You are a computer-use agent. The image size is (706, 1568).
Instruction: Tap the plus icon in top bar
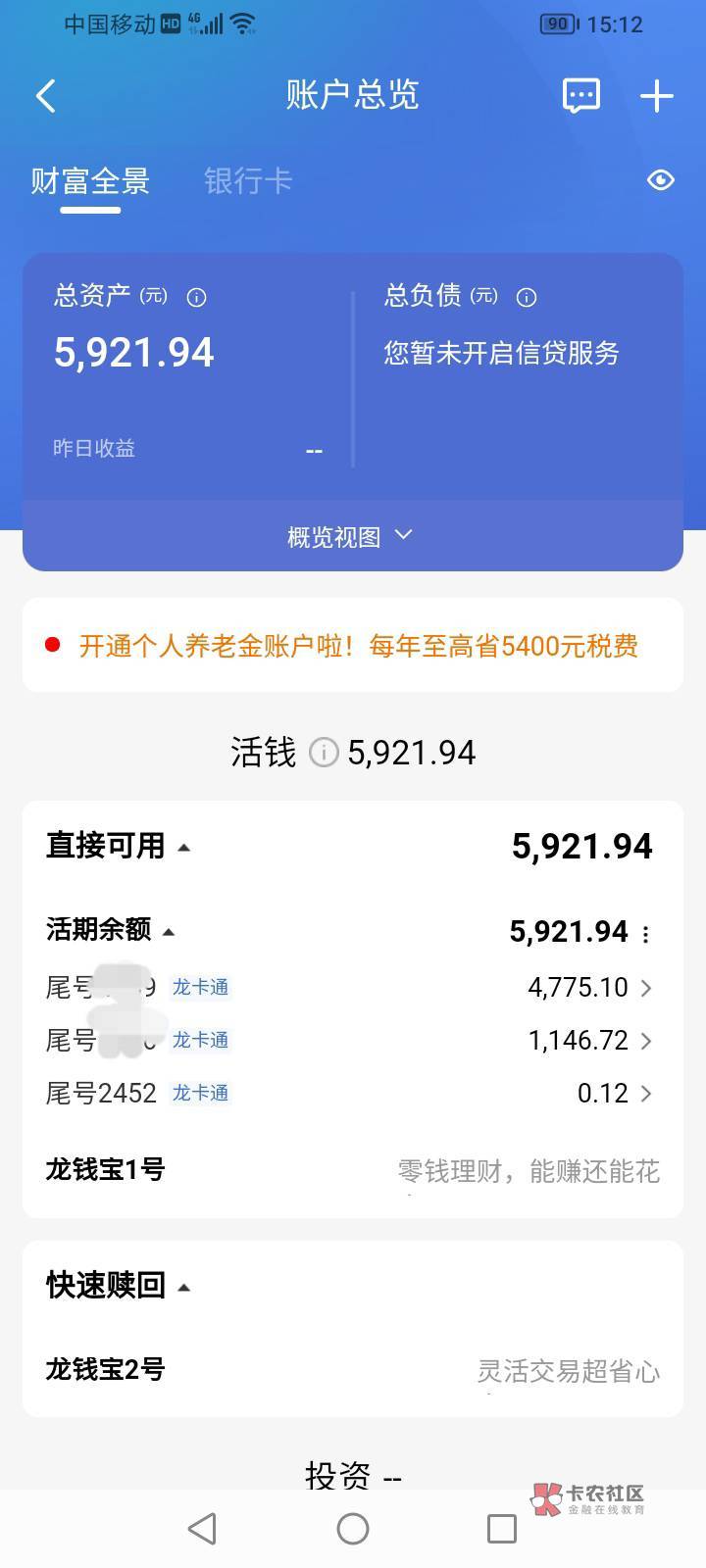(x=656, y=95)
